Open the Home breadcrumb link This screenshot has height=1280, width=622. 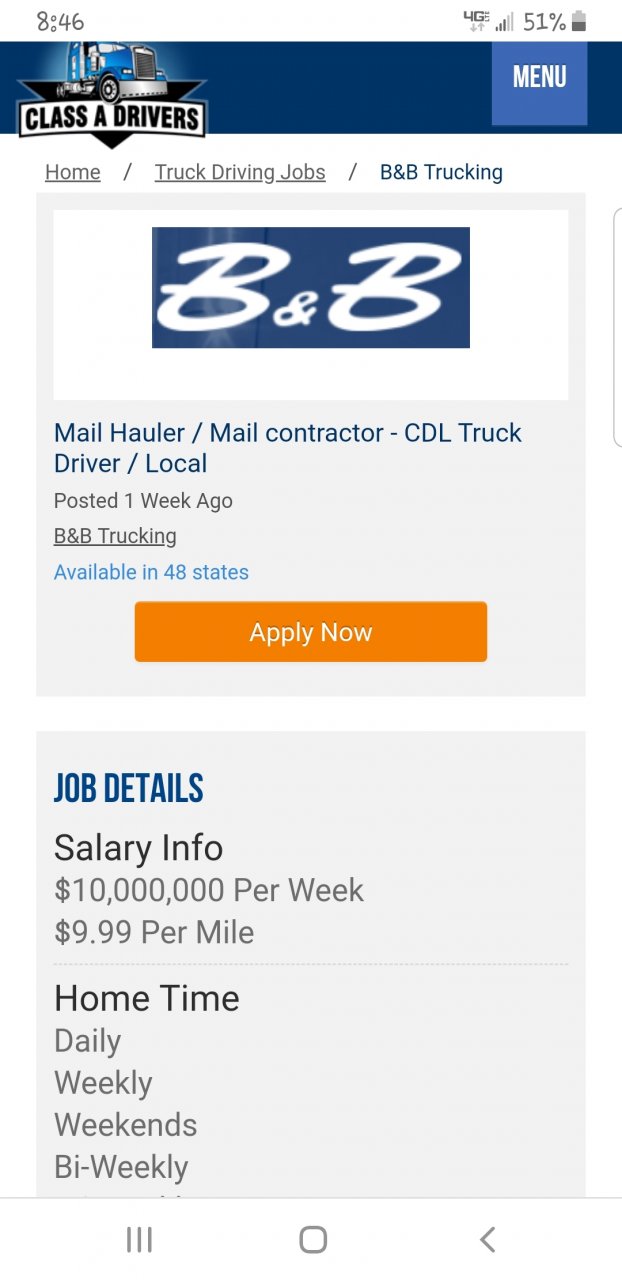(x=73, y=172)
